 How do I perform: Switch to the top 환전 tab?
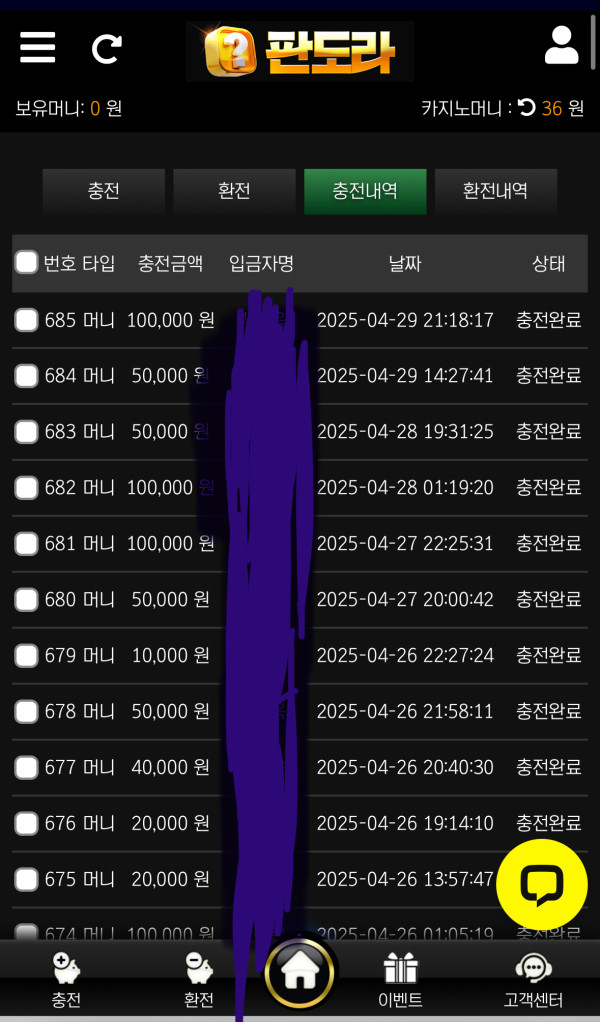234,191
